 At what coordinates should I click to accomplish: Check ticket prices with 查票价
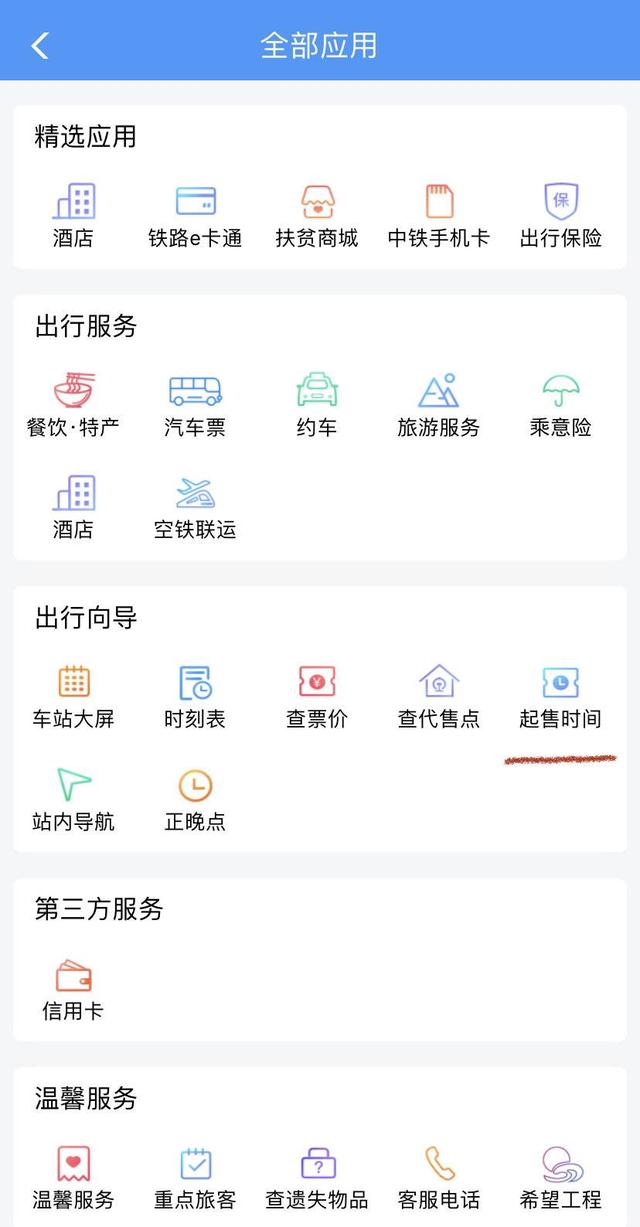coord(317,697)
